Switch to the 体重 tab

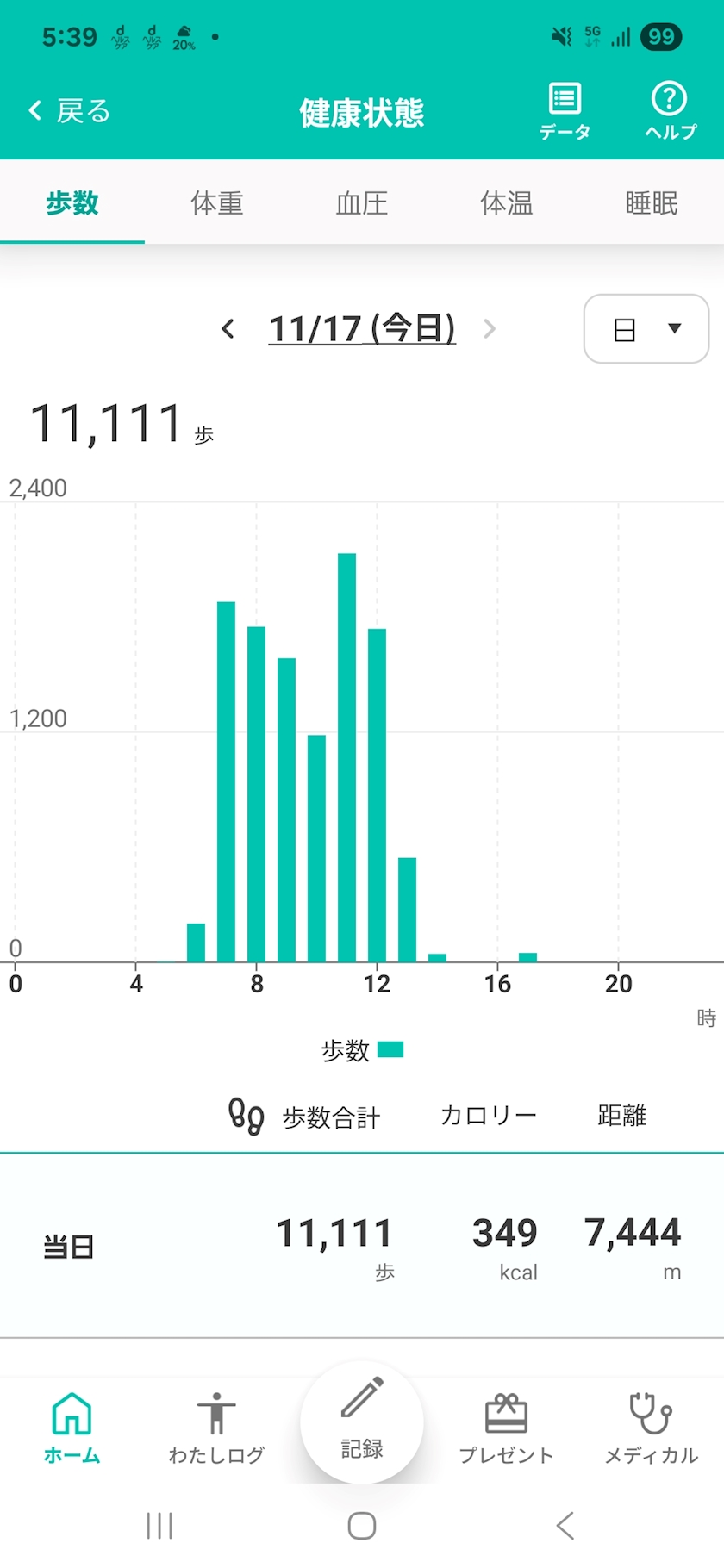point(217,203)
